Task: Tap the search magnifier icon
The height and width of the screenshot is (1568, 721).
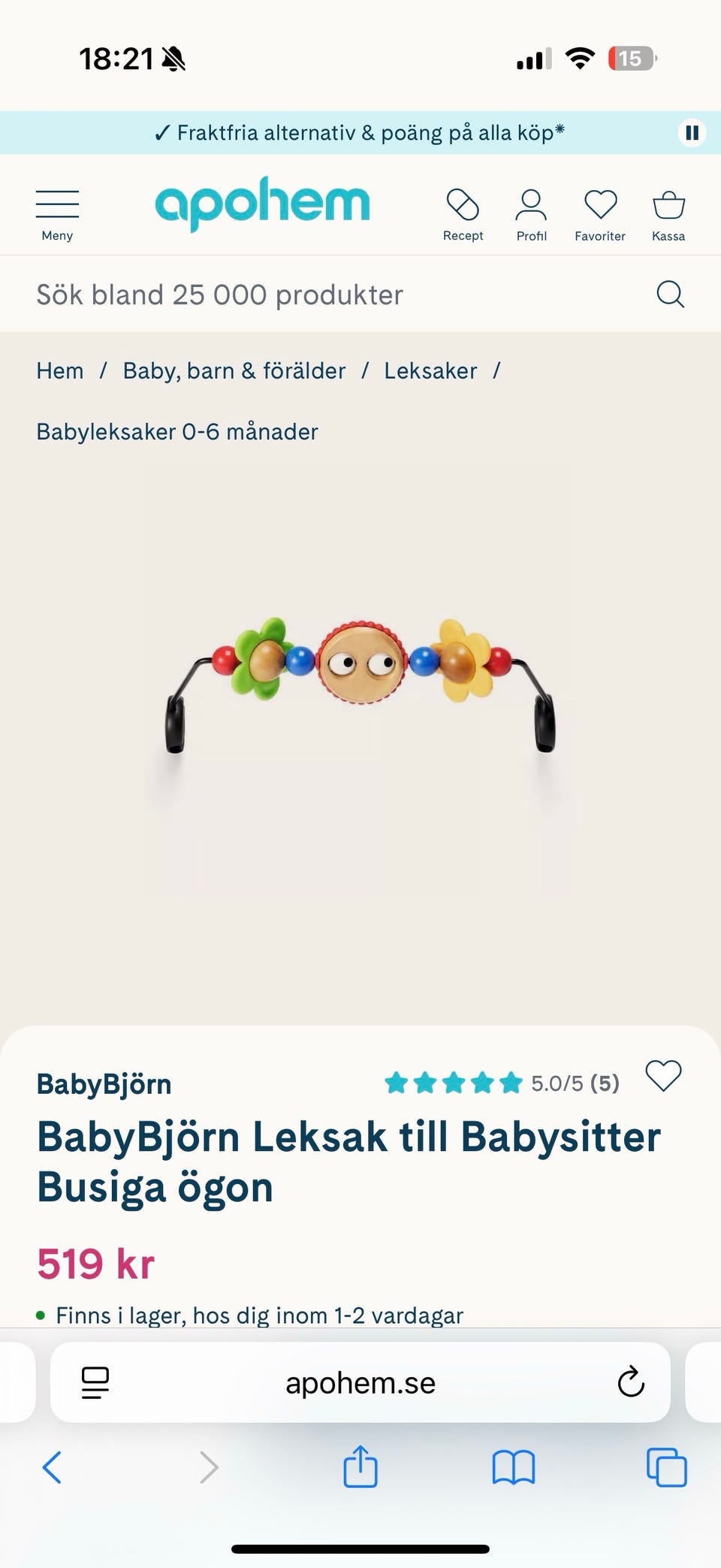Action: 670,295
